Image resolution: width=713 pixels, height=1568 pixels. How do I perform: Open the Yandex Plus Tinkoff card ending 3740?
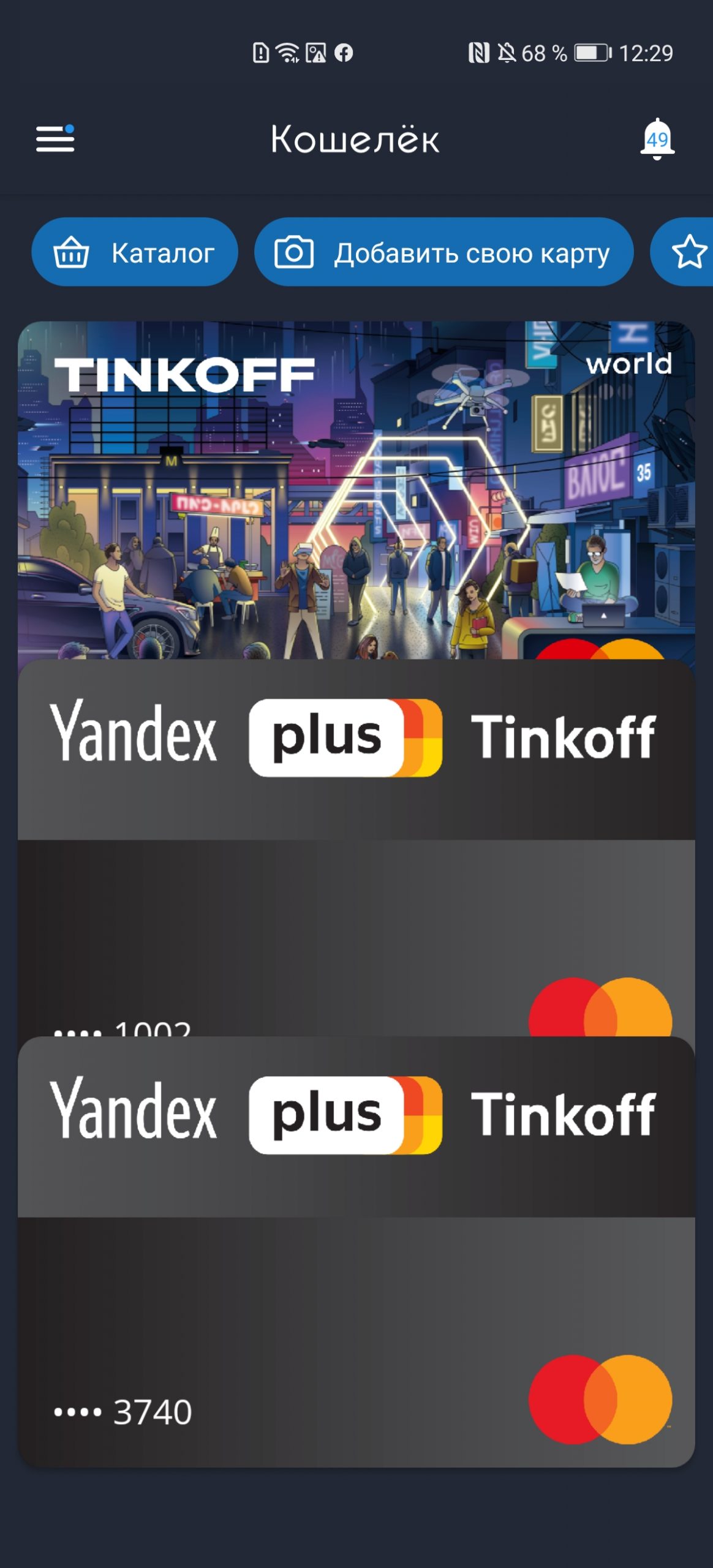coord(356,1252)
